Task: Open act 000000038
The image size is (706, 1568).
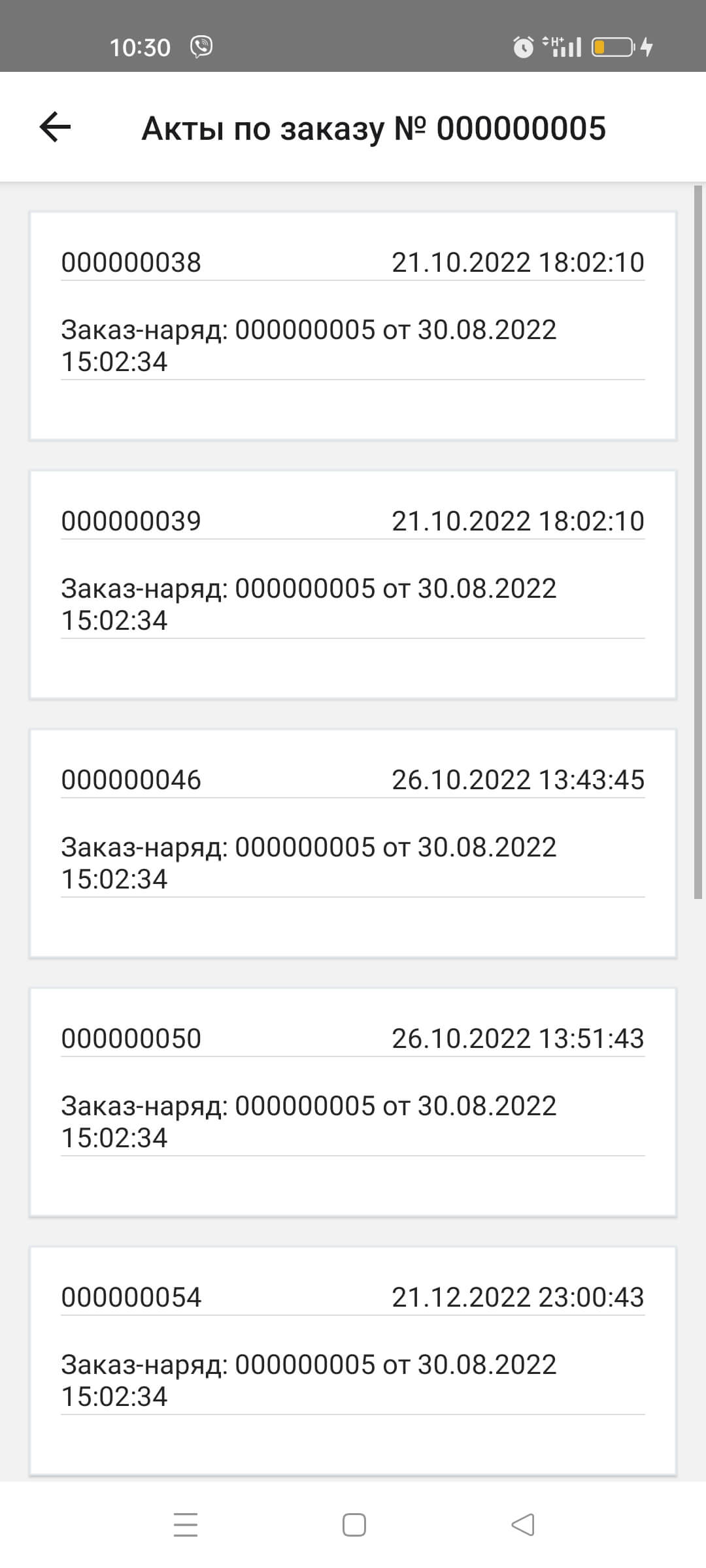Action: pos(352,325)
